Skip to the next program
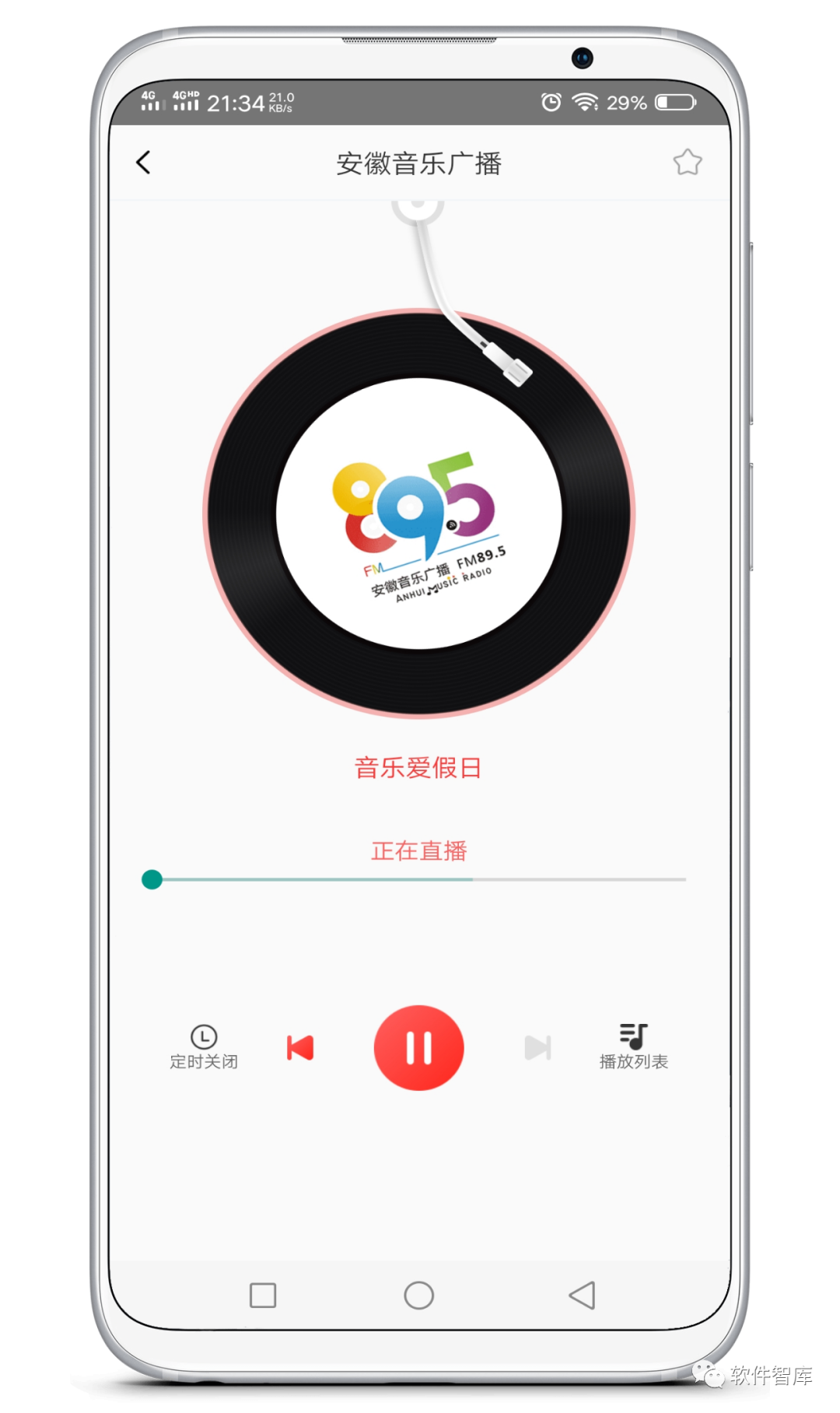Image resolution: width=840 pixels, height=1413 pixels. coord(537,1047)
